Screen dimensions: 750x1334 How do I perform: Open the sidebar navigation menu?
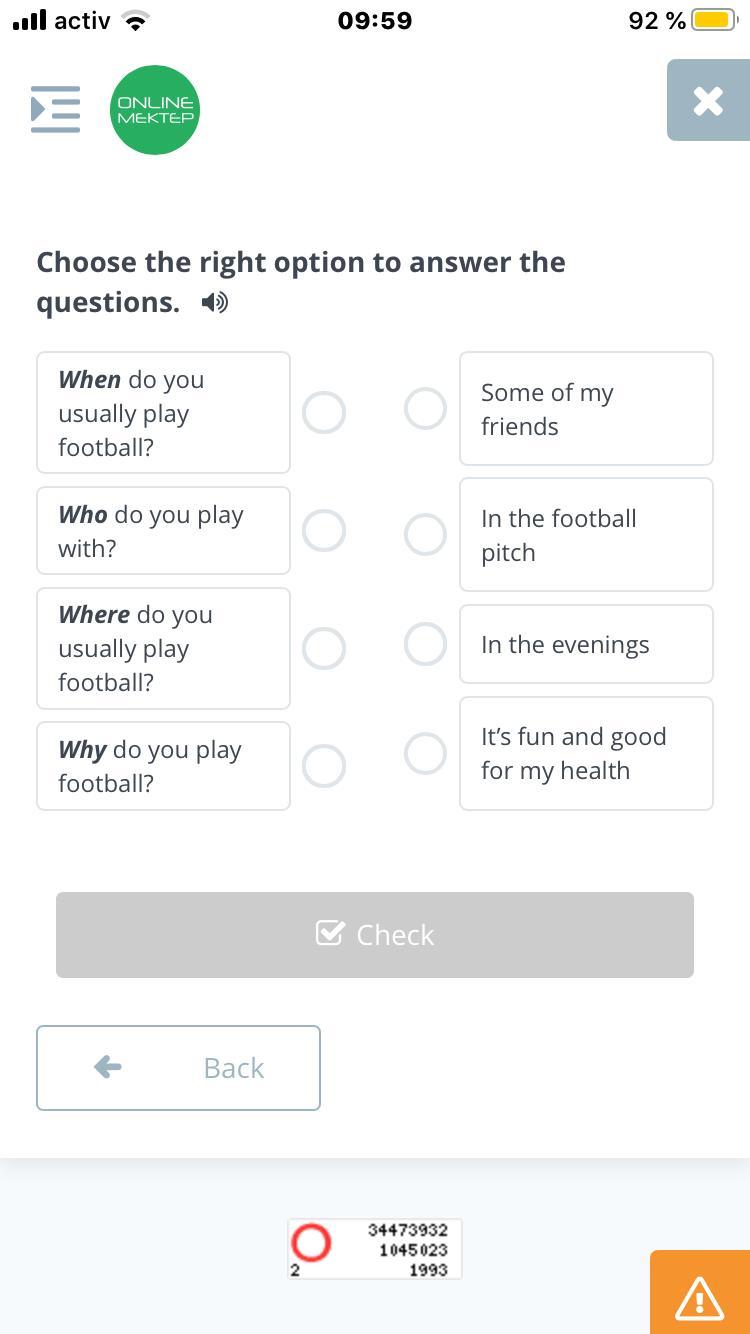pyautogui.click(x=55, y=108)
